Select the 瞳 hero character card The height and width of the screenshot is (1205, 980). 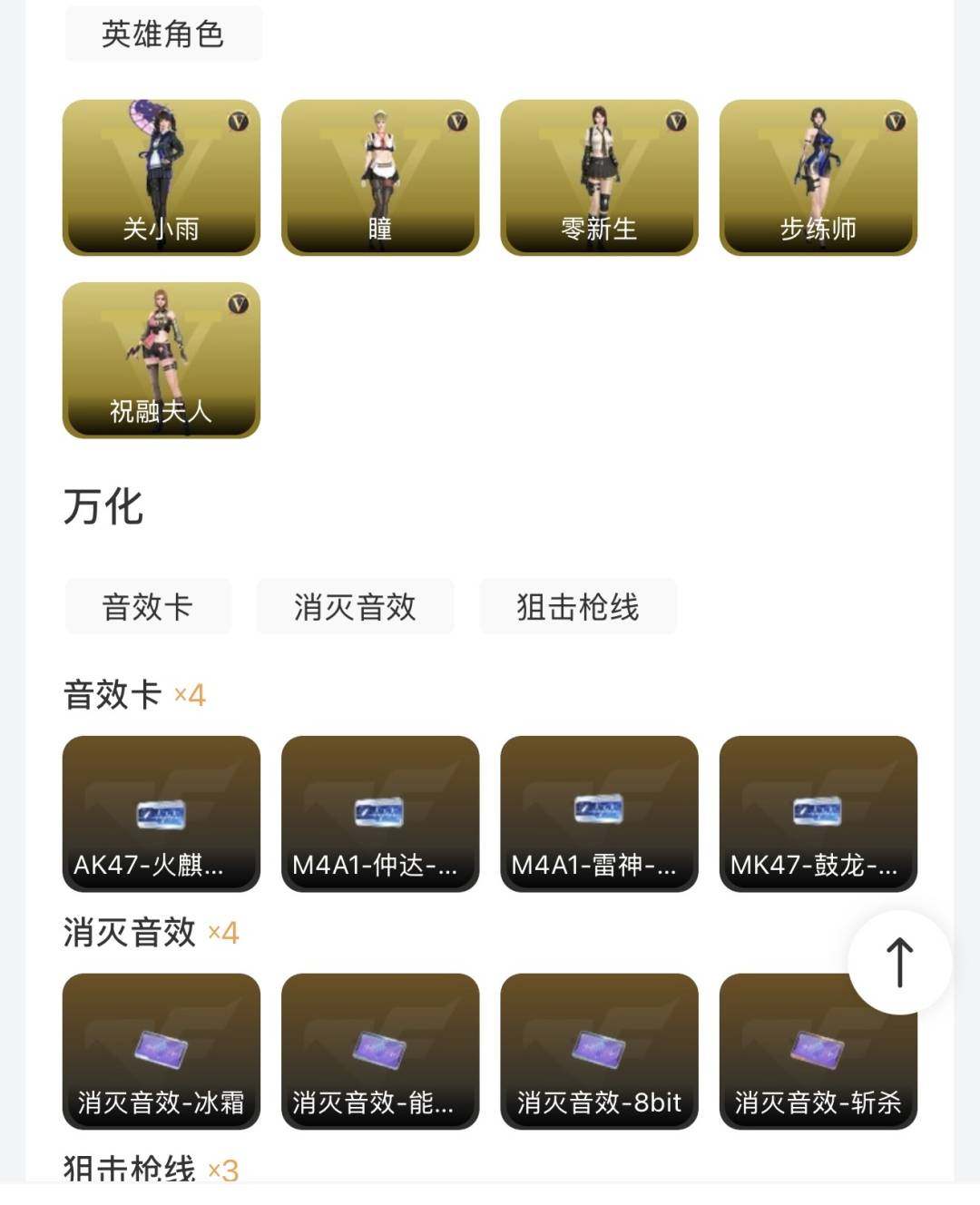click(380, 177)
